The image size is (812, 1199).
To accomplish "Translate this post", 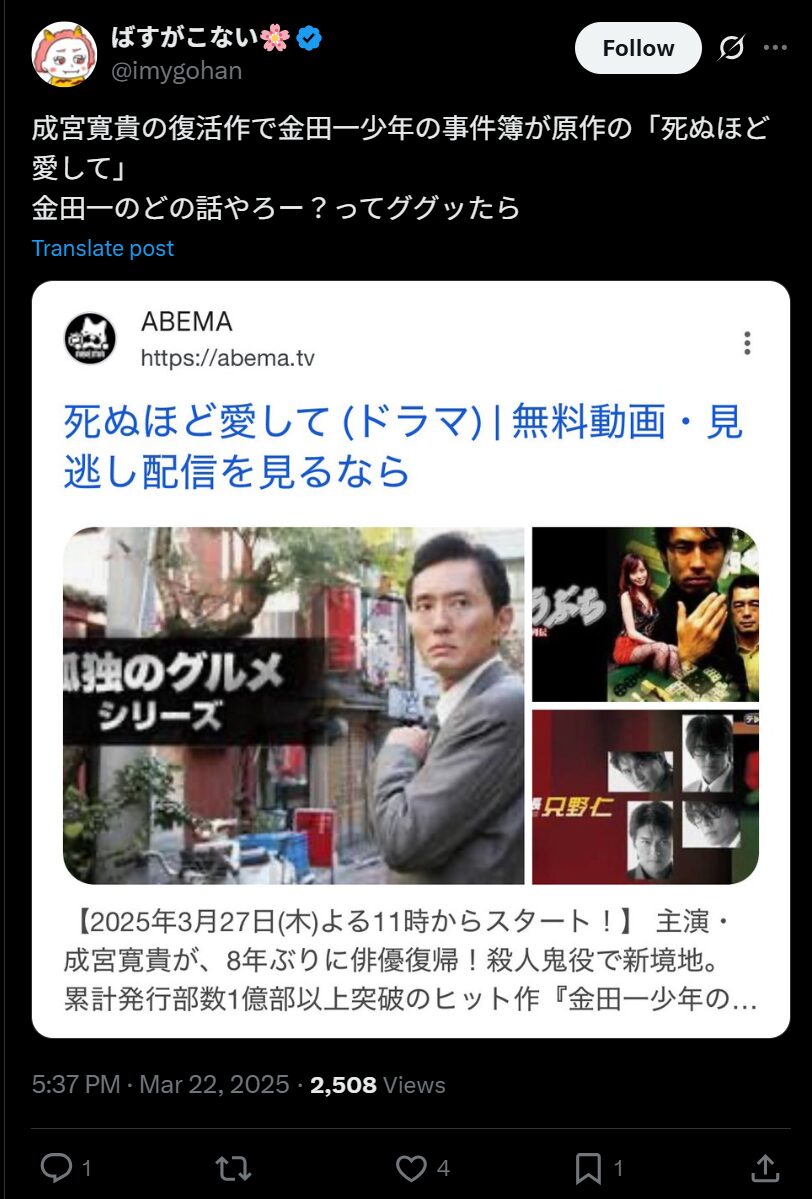I will pos(102,248).
